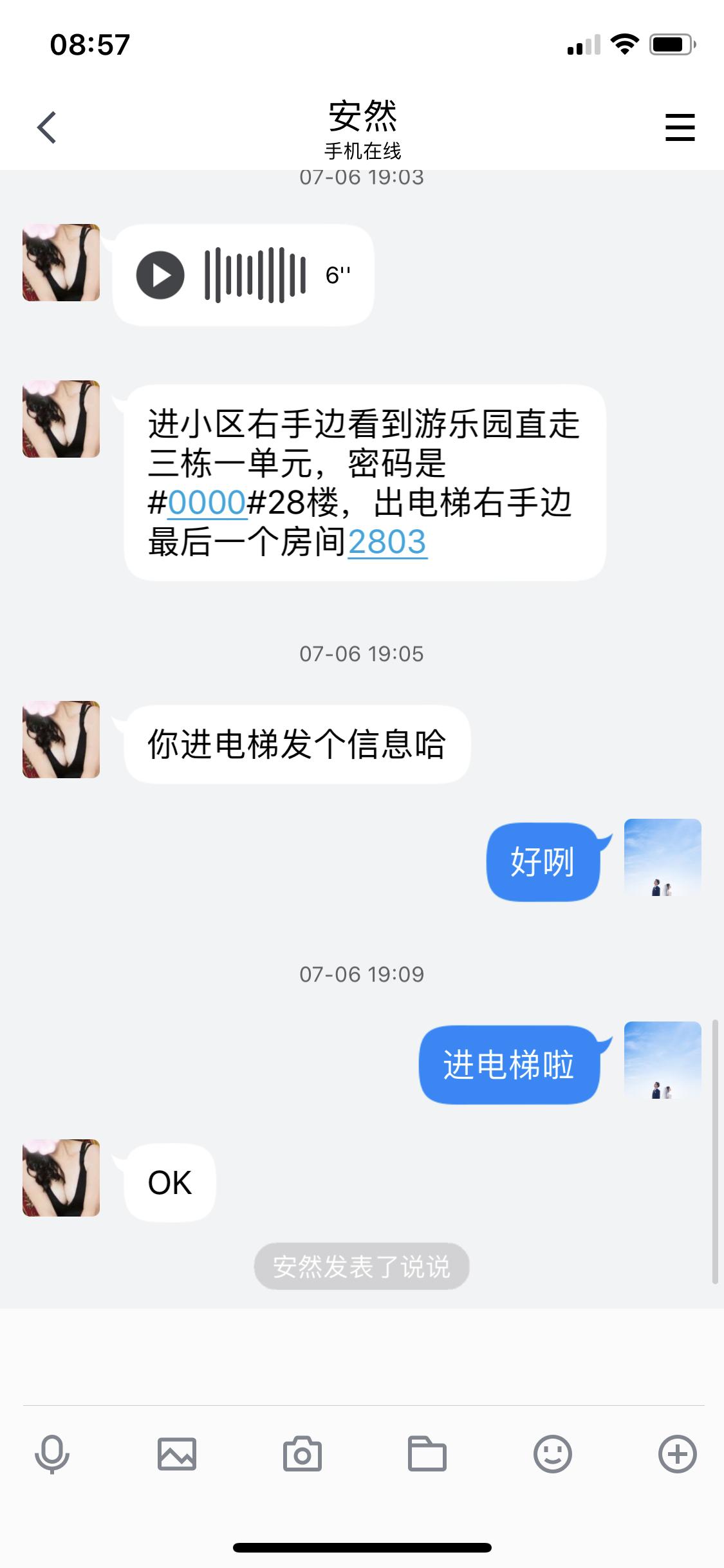724x1568 pixels.
Task: Open more options with the plus icon
Action: [x=677, y=1455]
